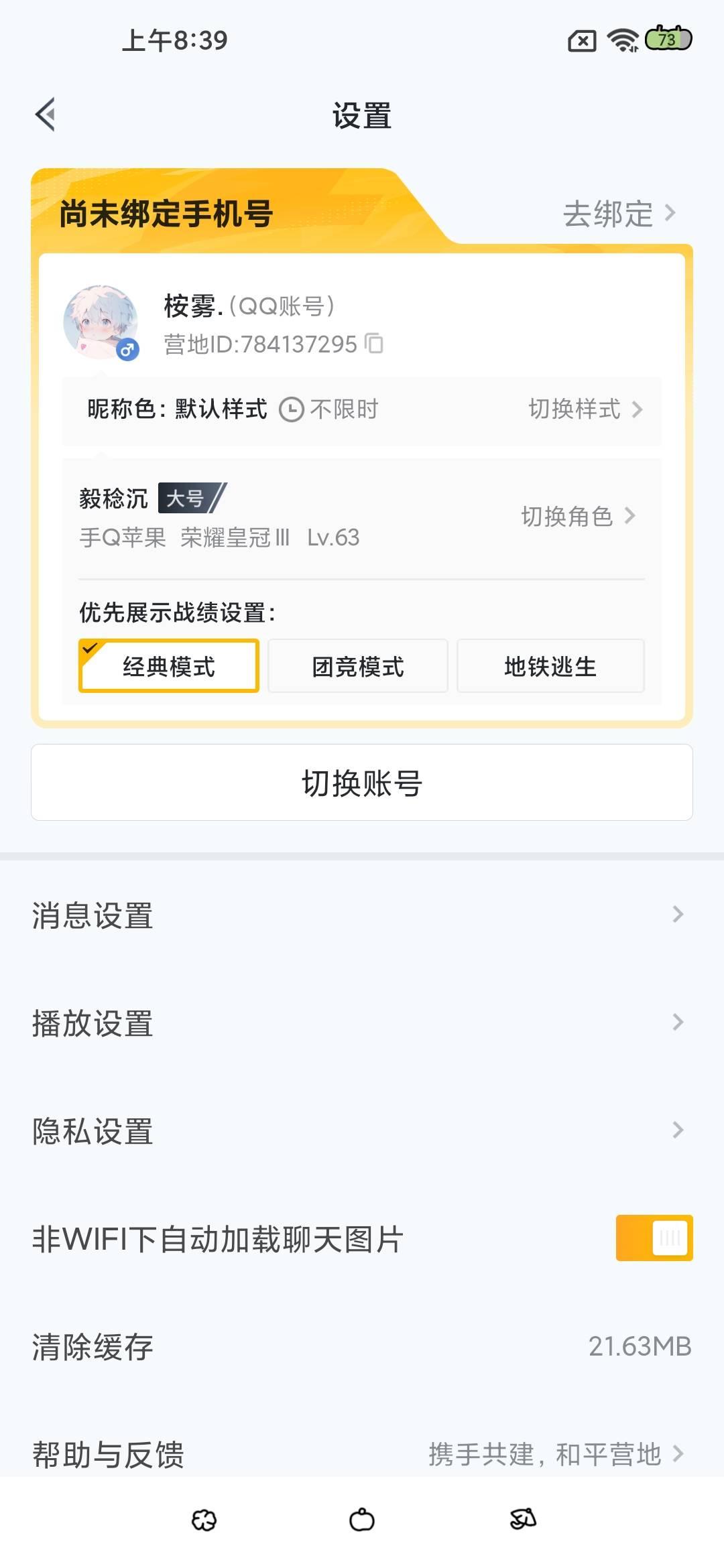
Task: Enable 团竞模式 as priority stats display
Action: pyautogui.click(x=358, y=666)
